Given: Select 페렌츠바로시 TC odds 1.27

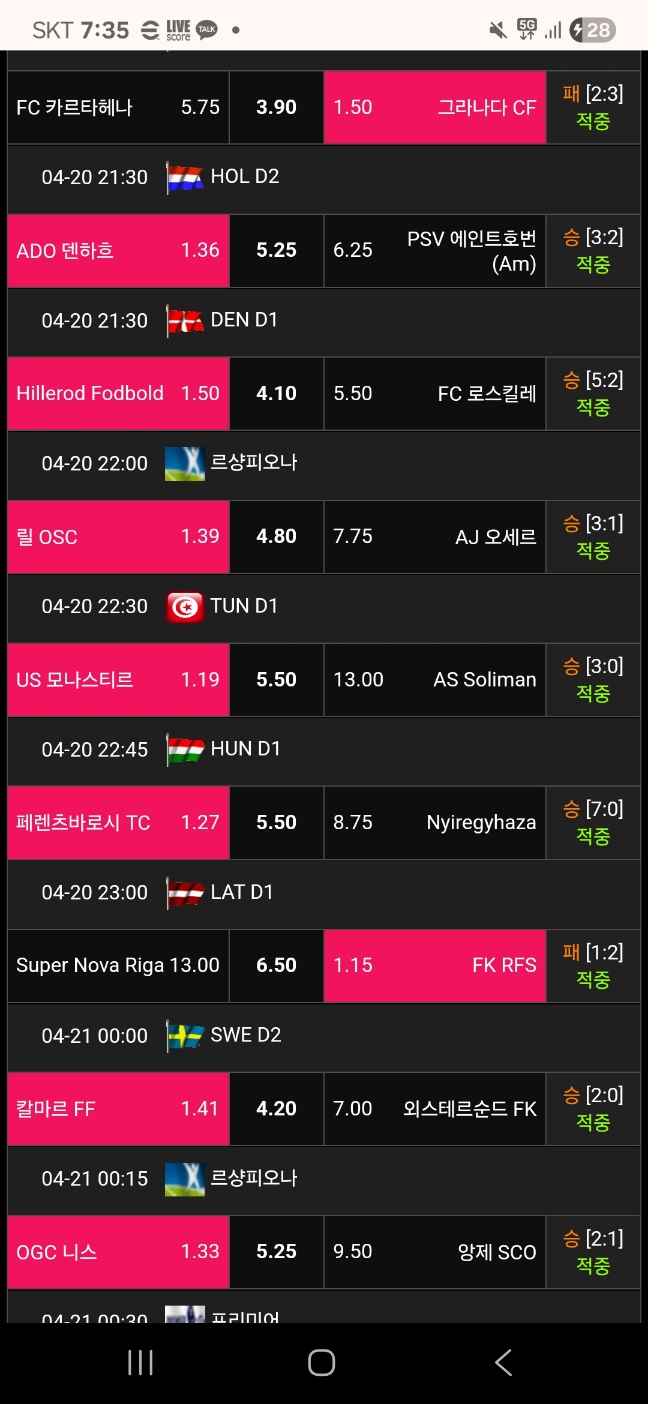Looking at the screenshot, I should 118,823.
